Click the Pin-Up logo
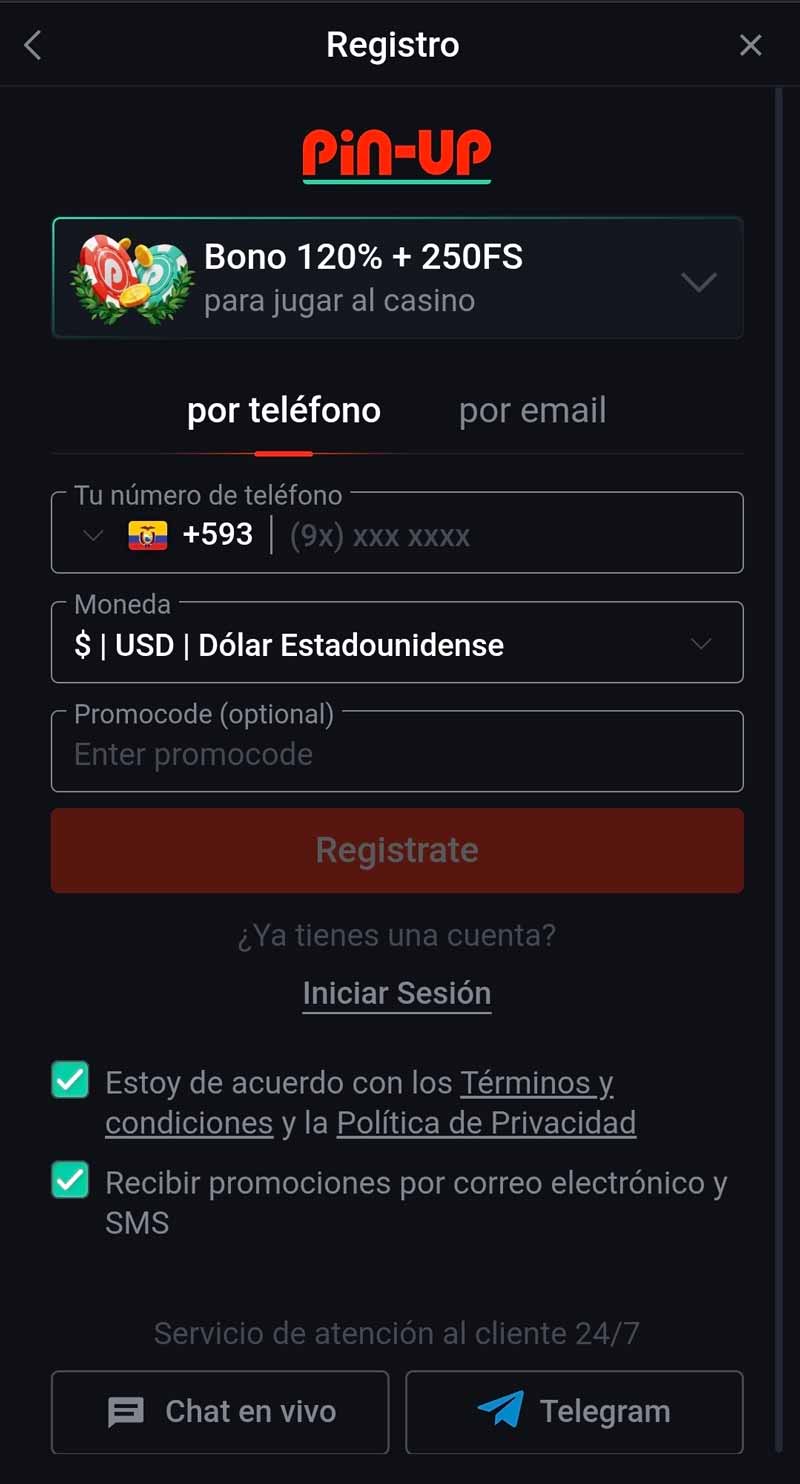800x1484 pixels. pyautogui.click(x=396, y=152)
